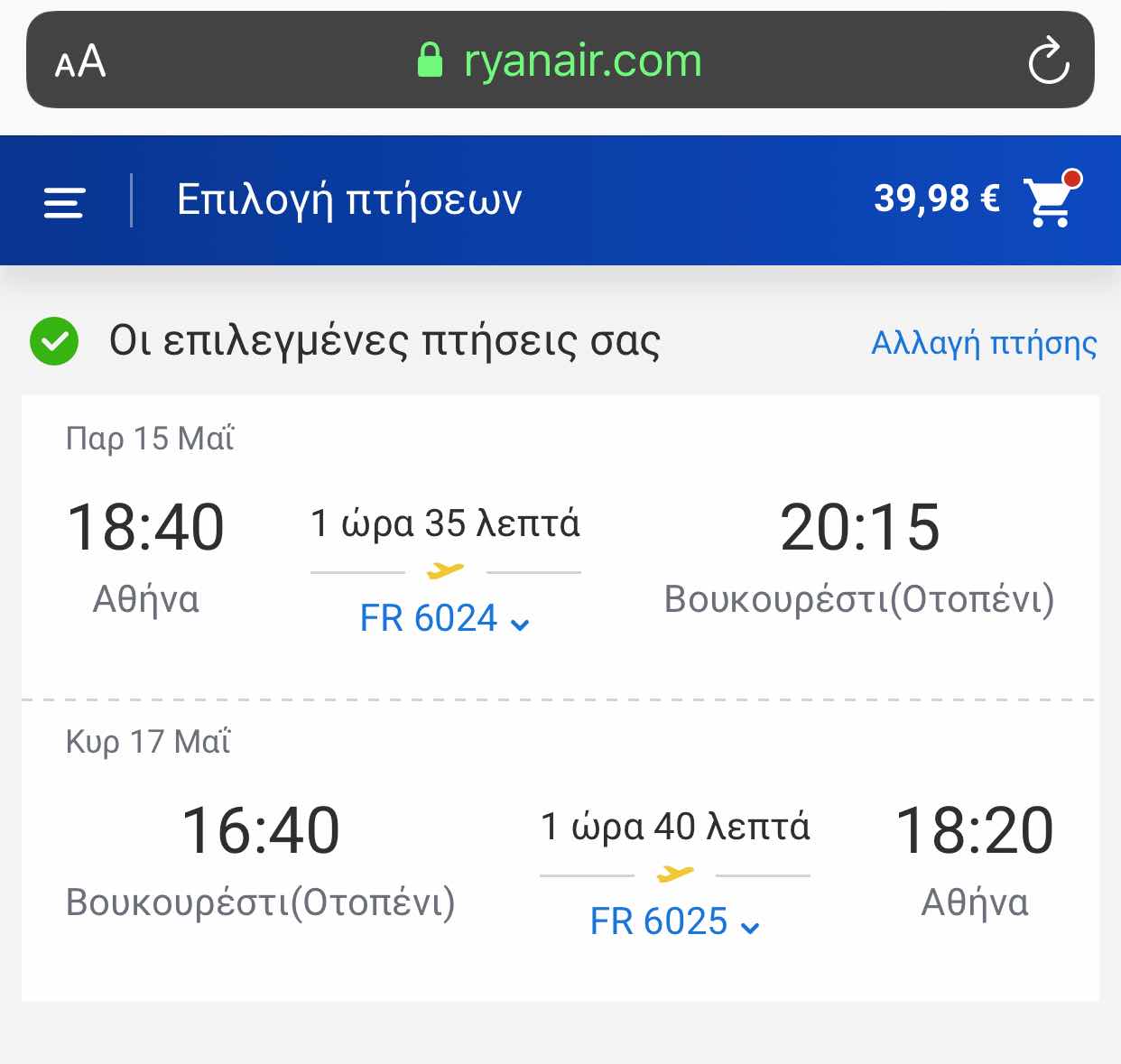Tap Αλλαγή πτήσης link

(x=984, y=344)
